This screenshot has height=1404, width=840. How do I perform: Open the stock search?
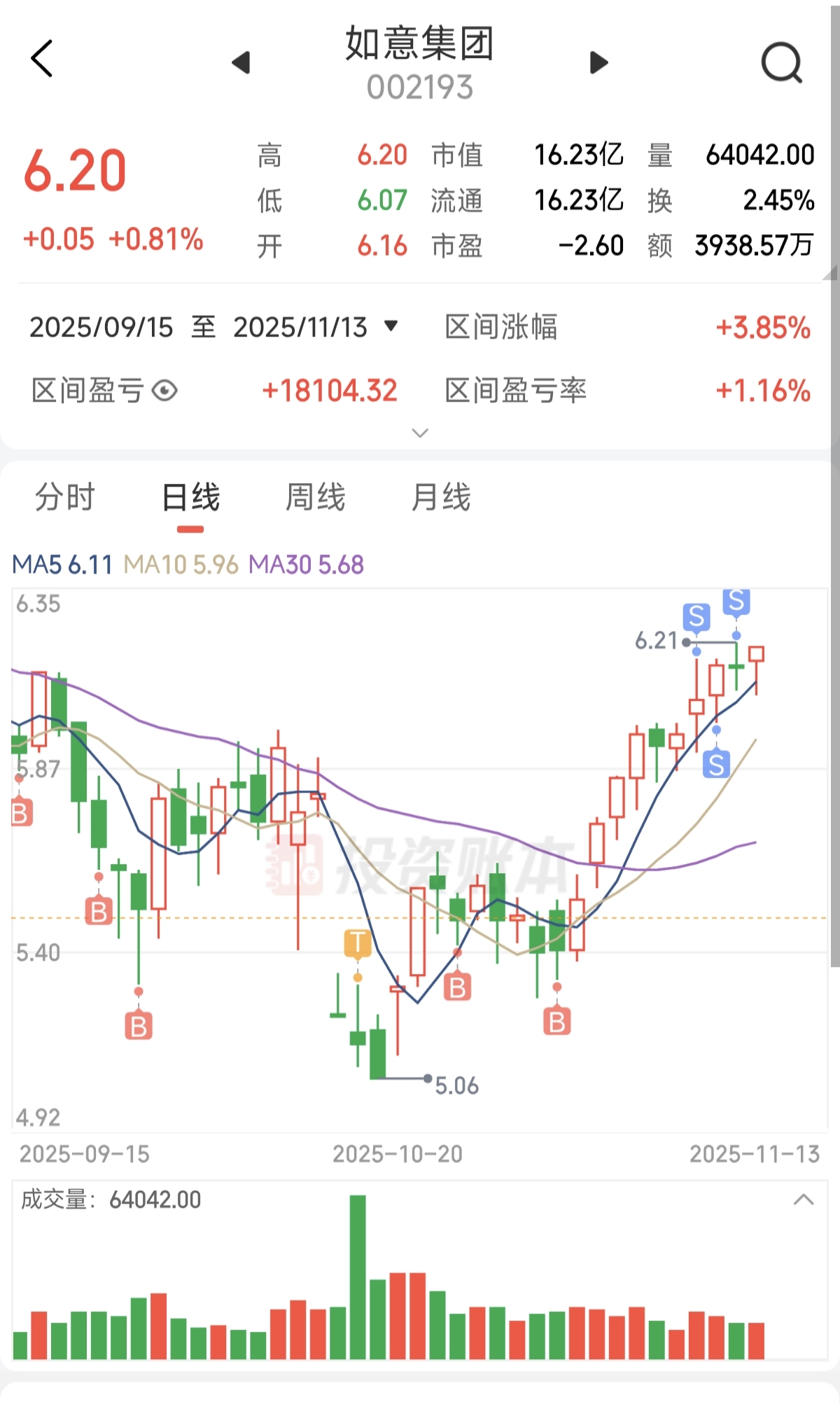point(781,63)
